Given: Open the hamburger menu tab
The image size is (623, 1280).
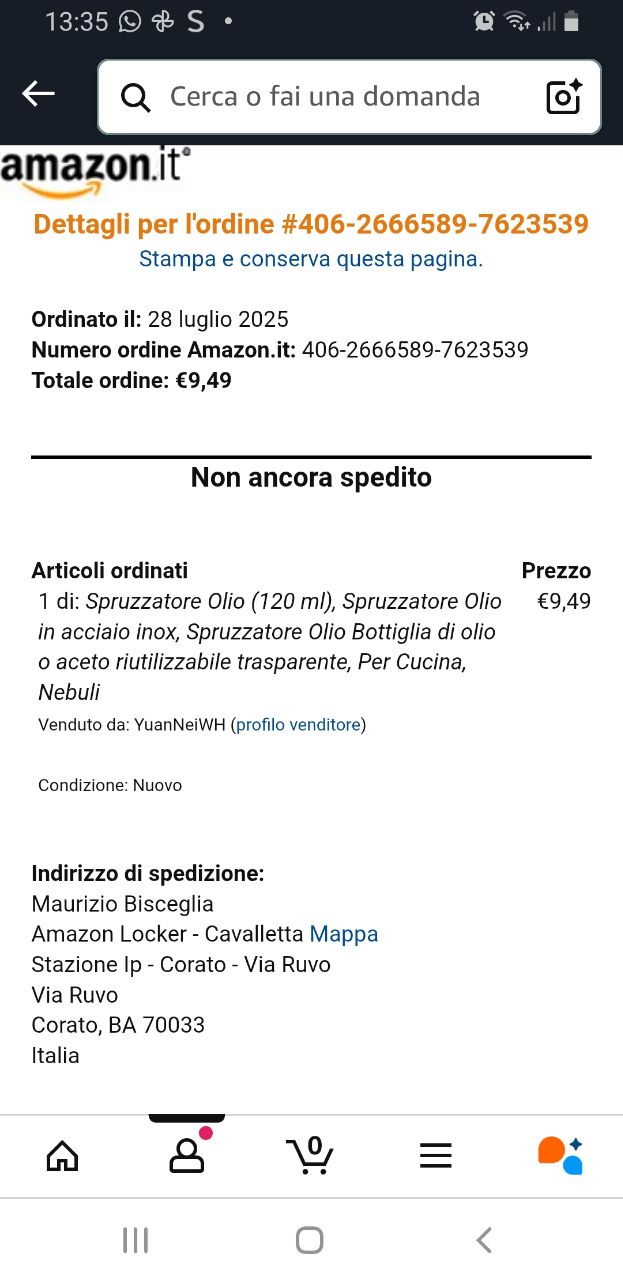Looking at the screenshot, I should (x=435, y=1156).
